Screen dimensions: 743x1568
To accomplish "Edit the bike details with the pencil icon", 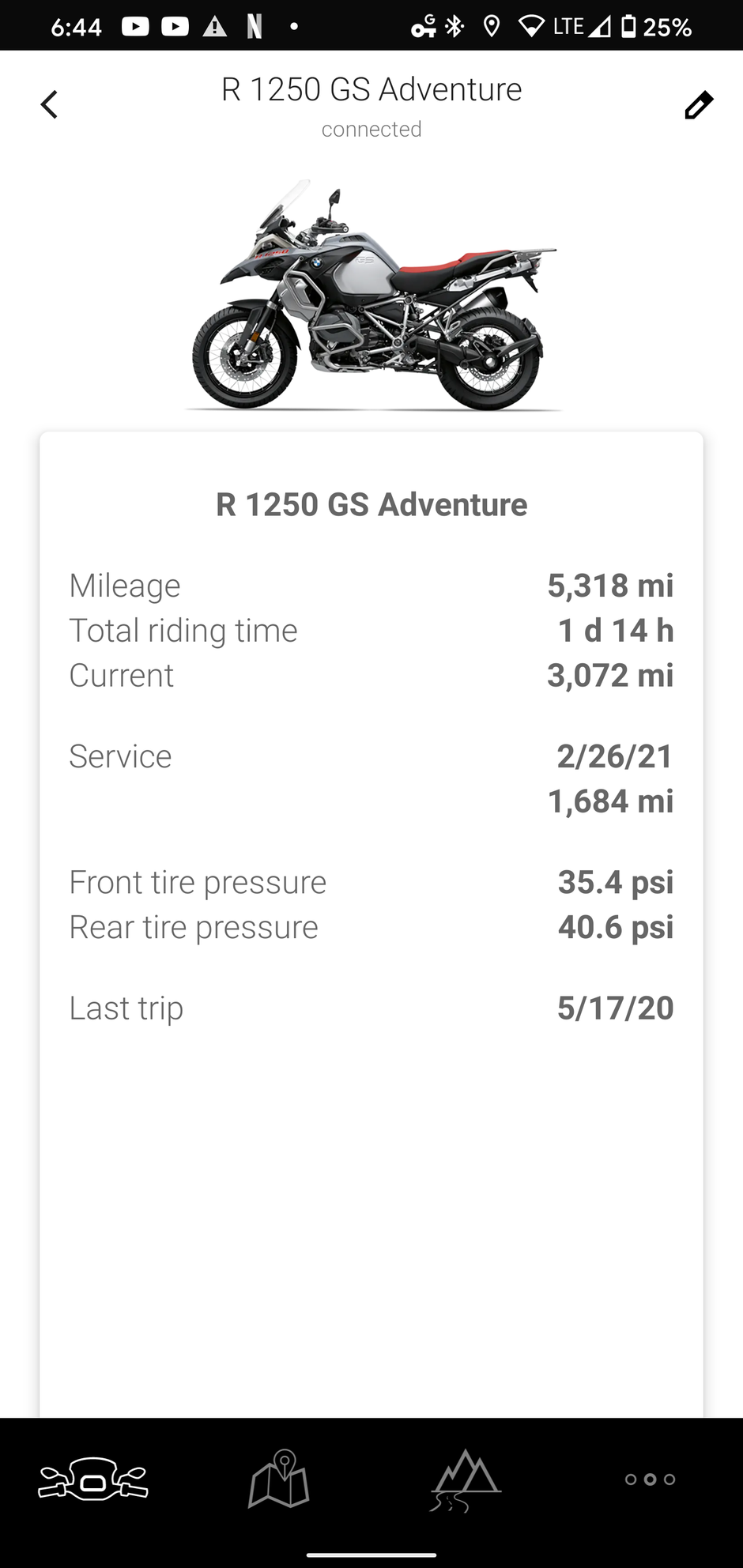I will click(699, 105).
